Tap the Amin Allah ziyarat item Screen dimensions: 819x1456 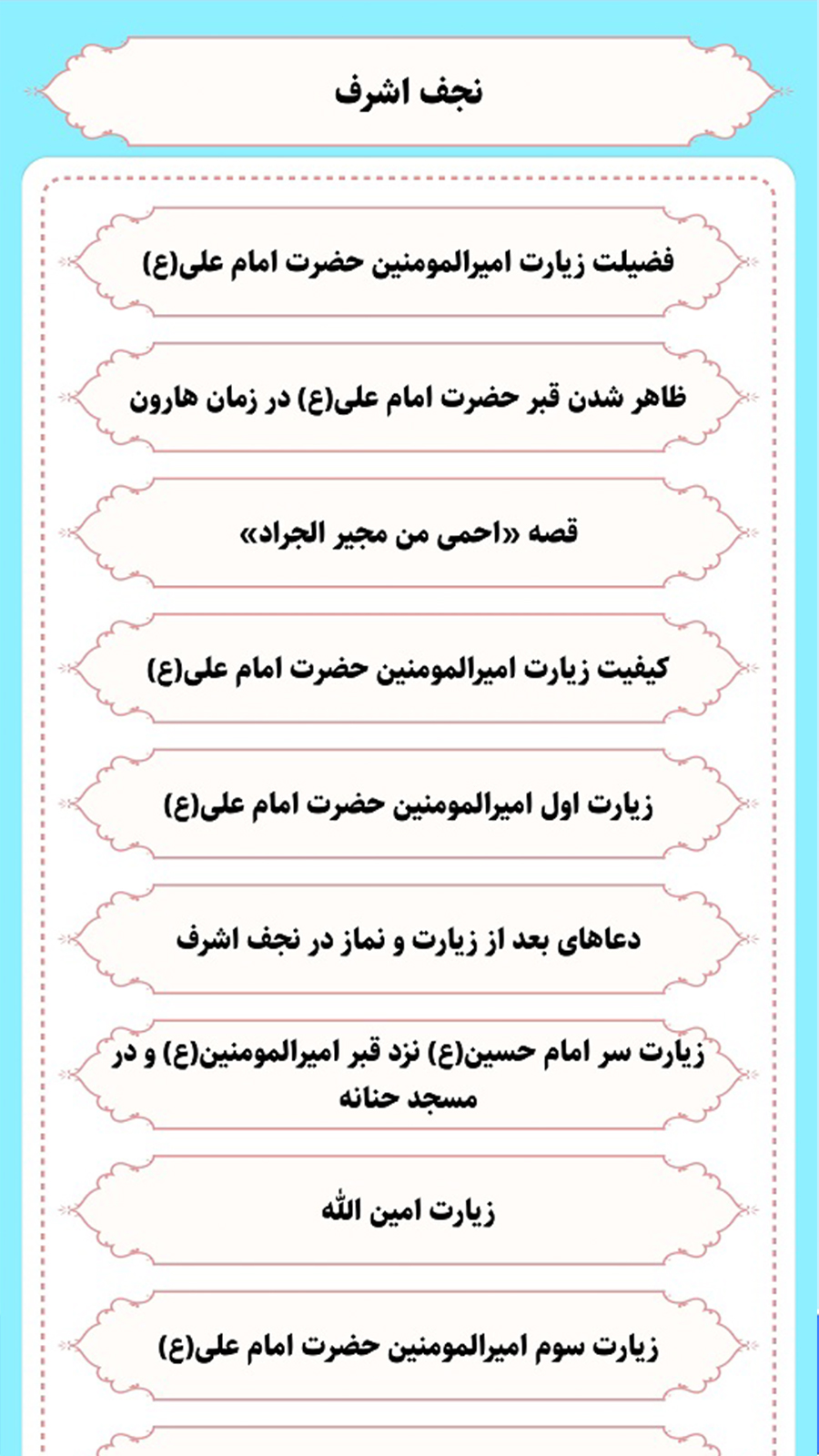(x=409, y=1210)
